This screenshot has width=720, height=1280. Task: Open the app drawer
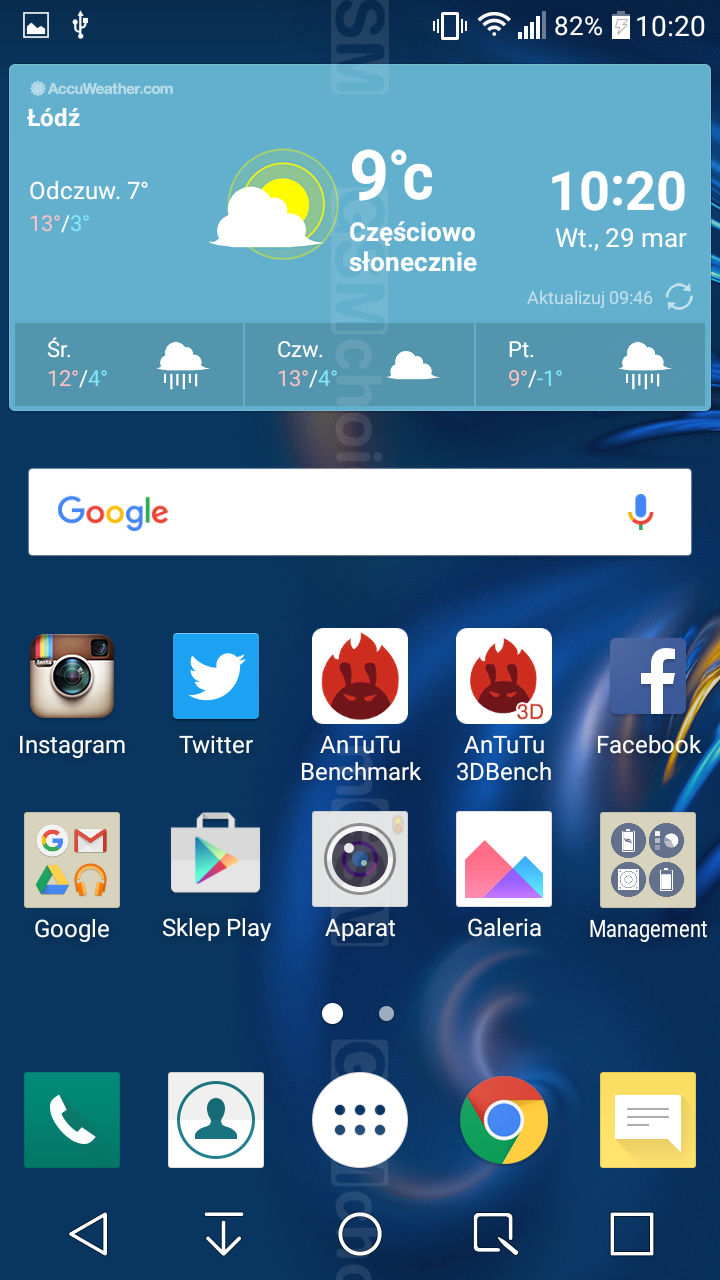360,1120
